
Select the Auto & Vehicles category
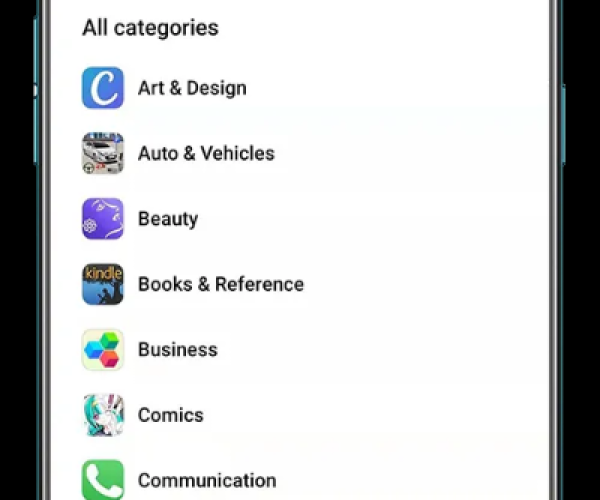(x=205, y=153)
